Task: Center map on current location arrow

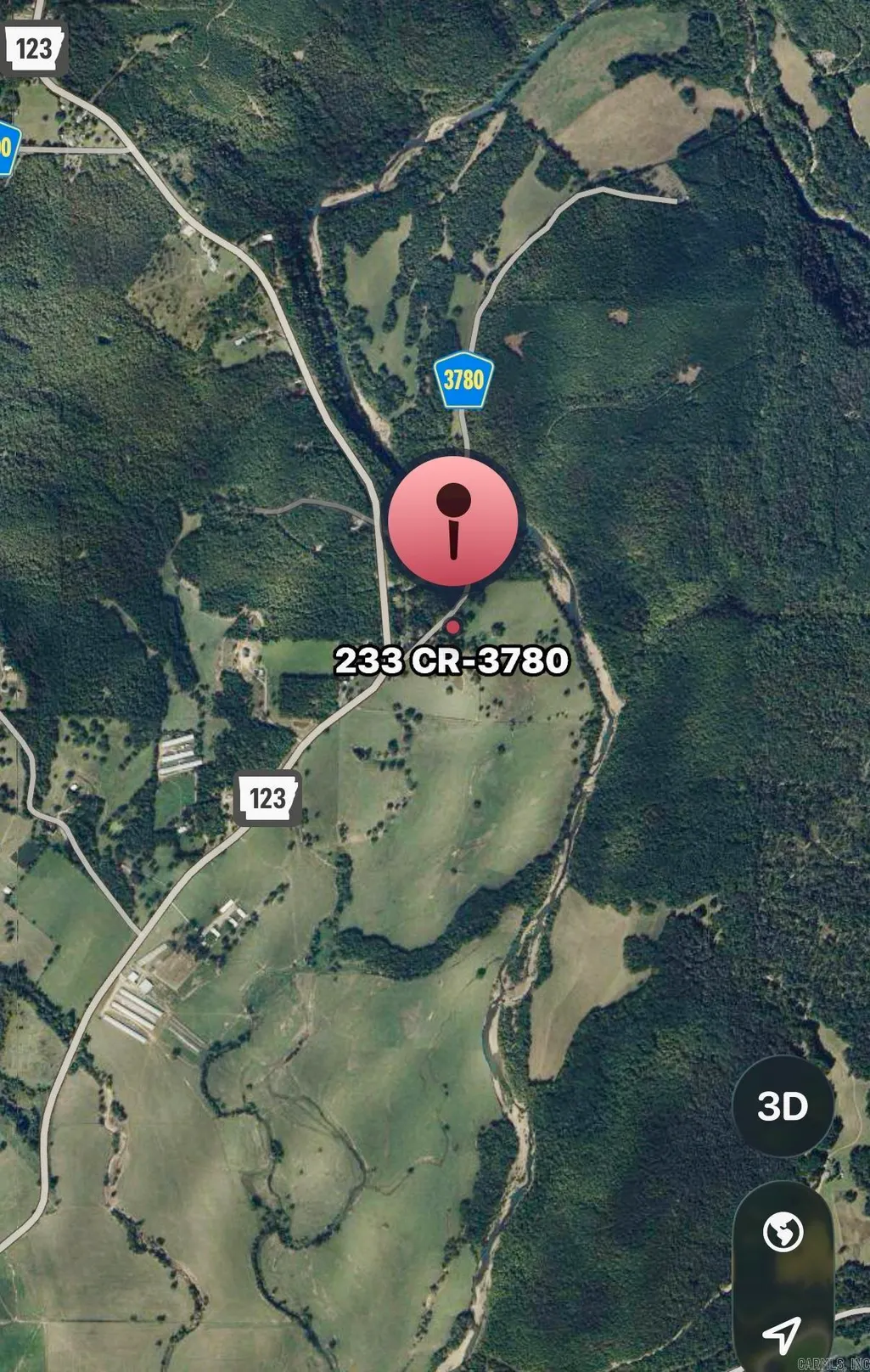Action: tap(782, 1335)
